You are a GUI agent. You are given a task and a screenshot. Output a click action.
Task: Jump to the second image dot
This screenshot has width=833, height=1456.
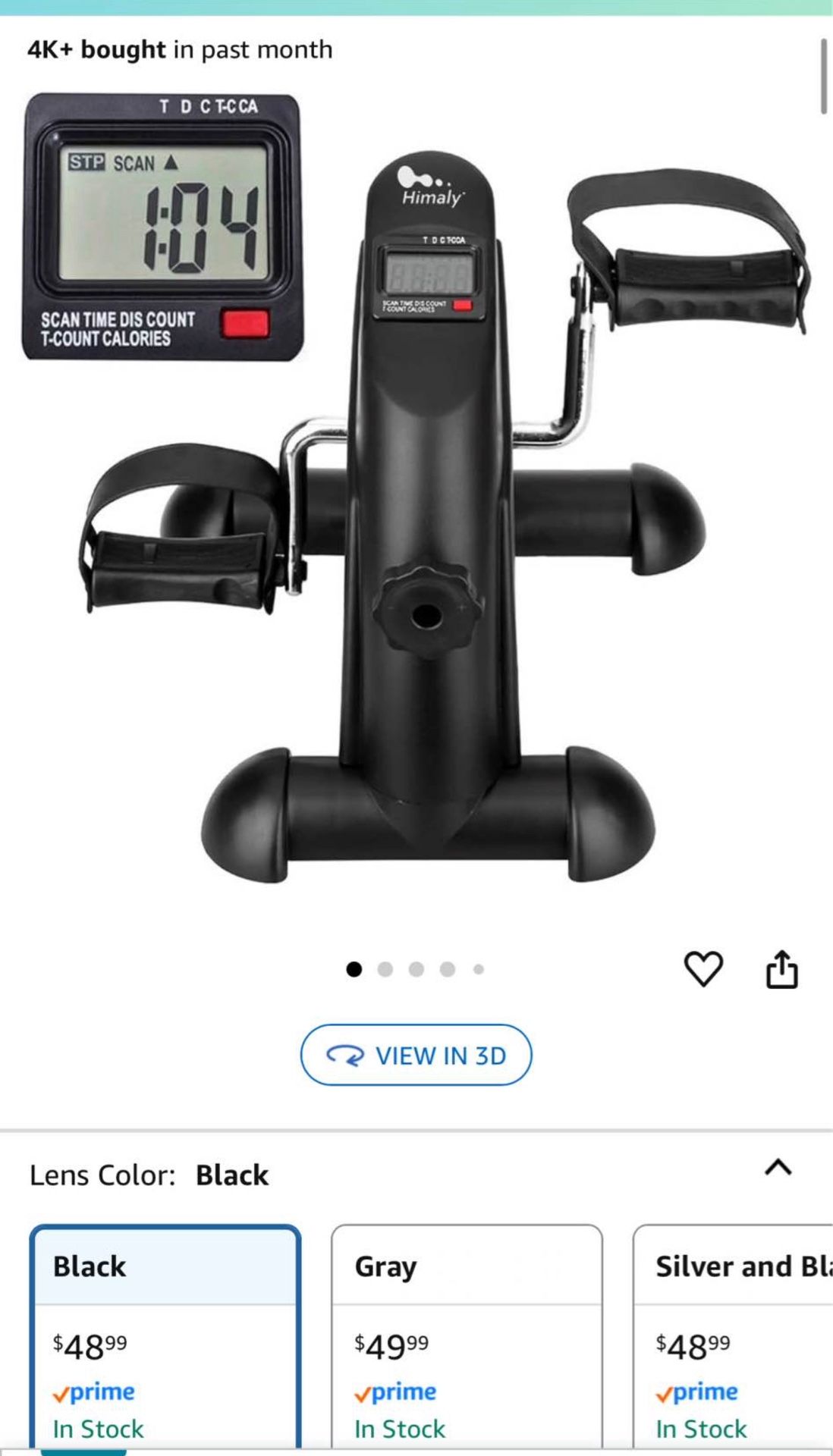385,969
